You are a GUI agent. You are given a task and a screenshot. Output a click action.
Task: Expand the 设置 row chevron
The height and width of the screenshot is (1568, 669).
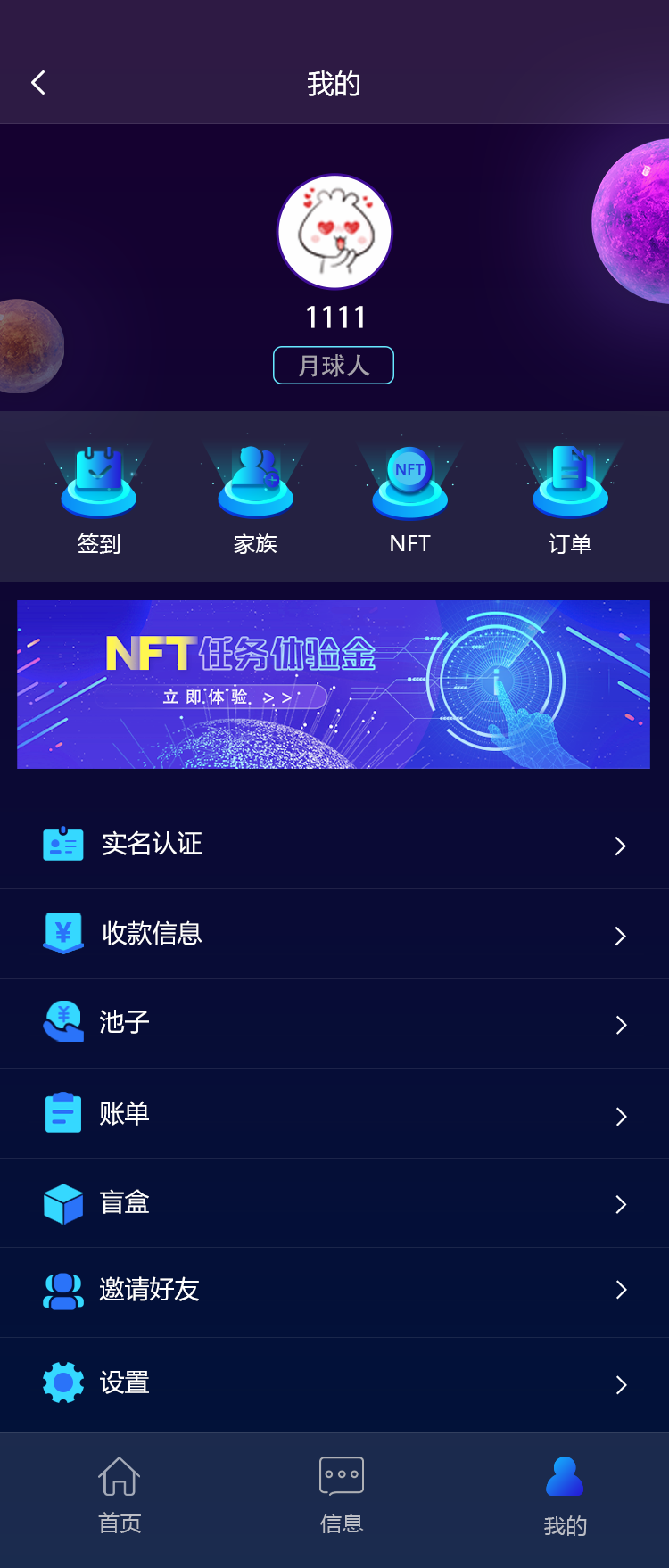click(620, 1383)
